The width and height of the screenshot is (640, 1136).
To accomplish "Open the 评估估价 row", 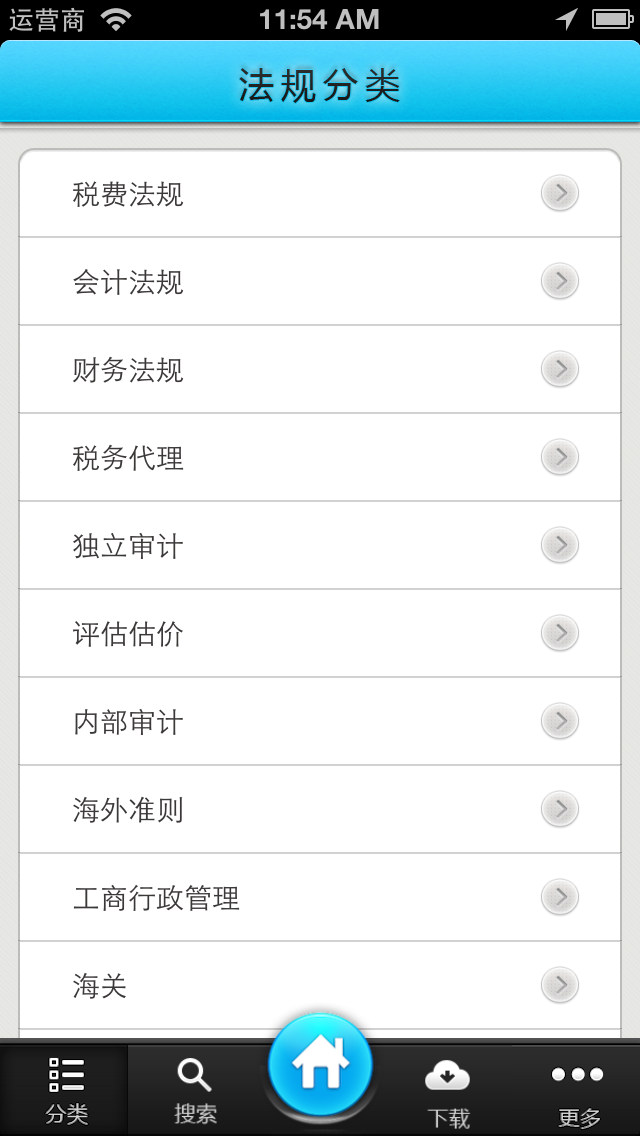I will pyautogui.click(x=320, y=633).
